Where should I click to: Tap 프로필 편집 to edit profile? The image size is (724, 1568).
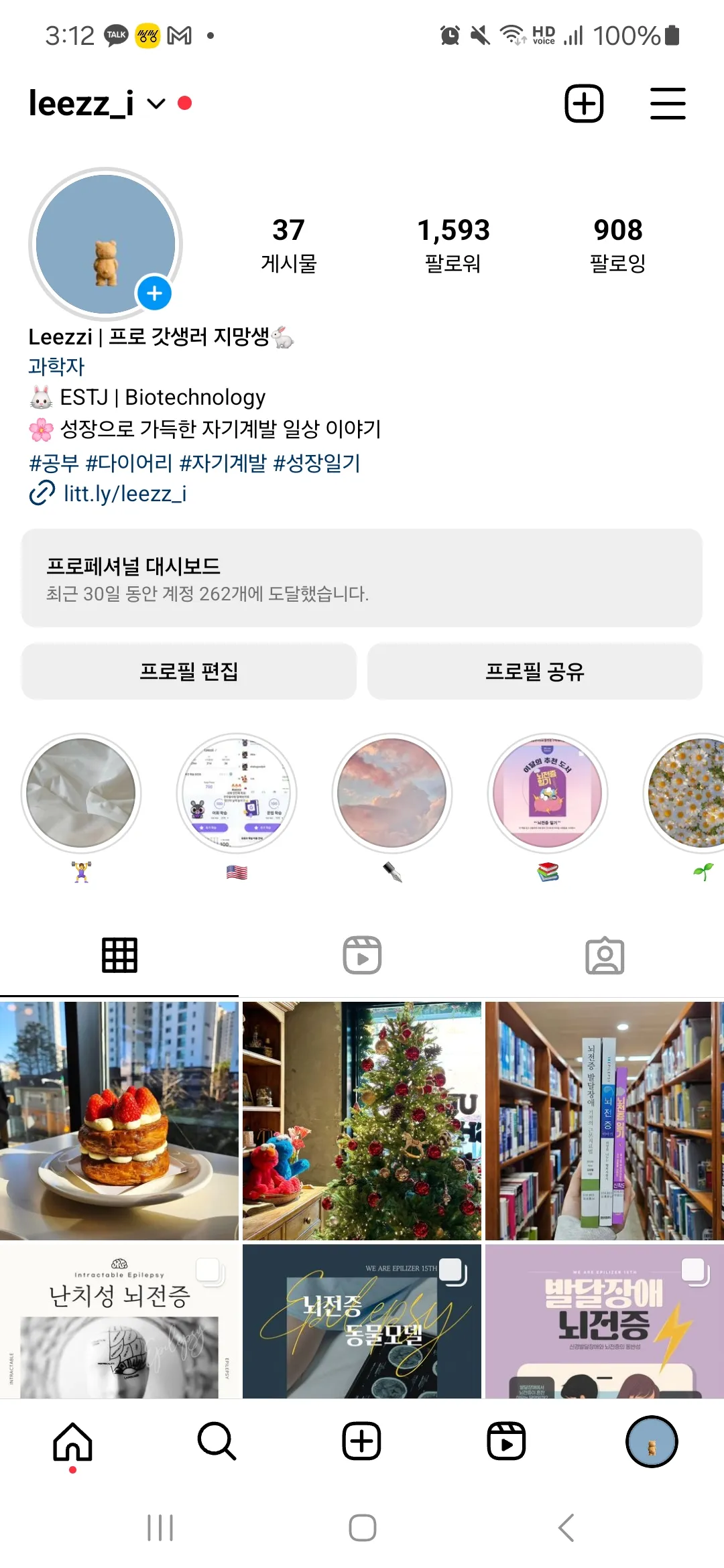[189, 671]
